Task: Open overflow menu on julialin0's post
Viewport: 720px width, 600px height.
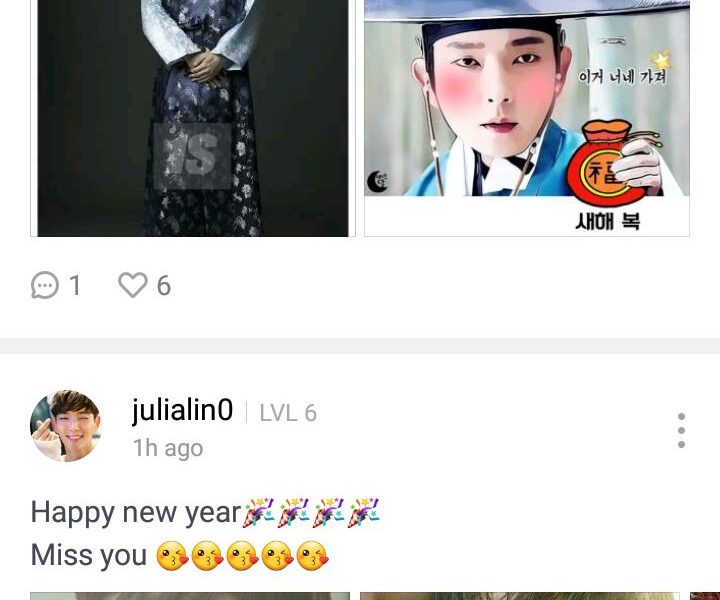Action: coord(681,430)
